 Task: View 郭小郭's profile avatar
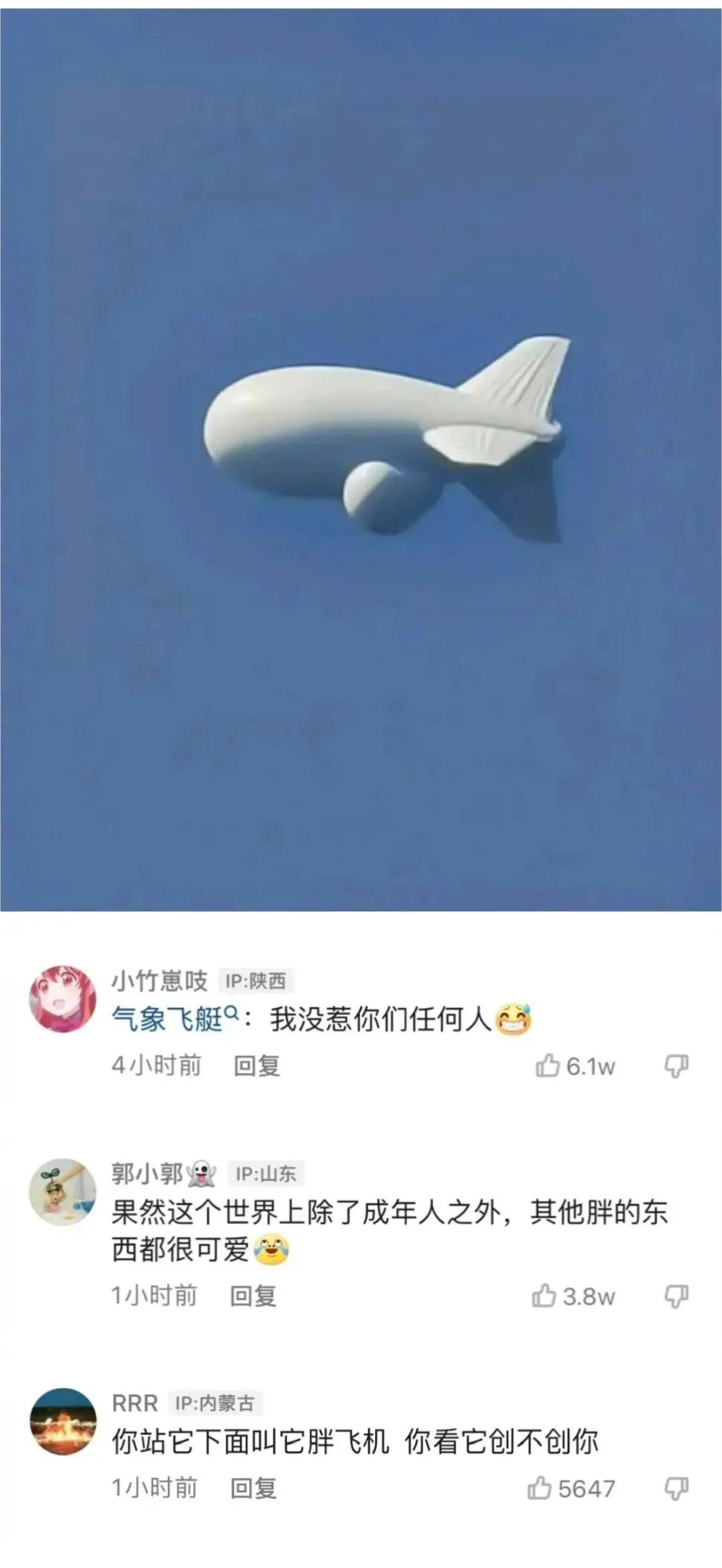[x=62, y=1192]
